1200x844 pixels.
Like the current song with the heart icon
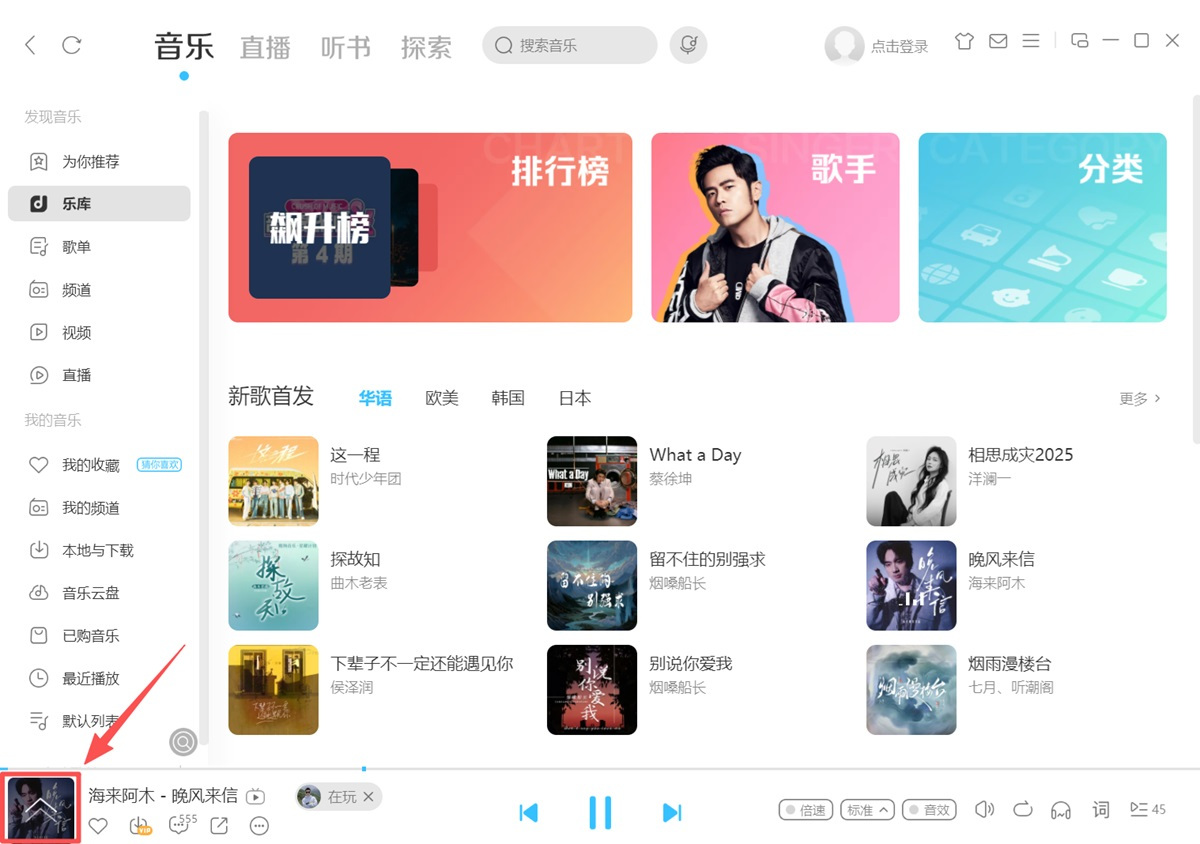(98, 826)
